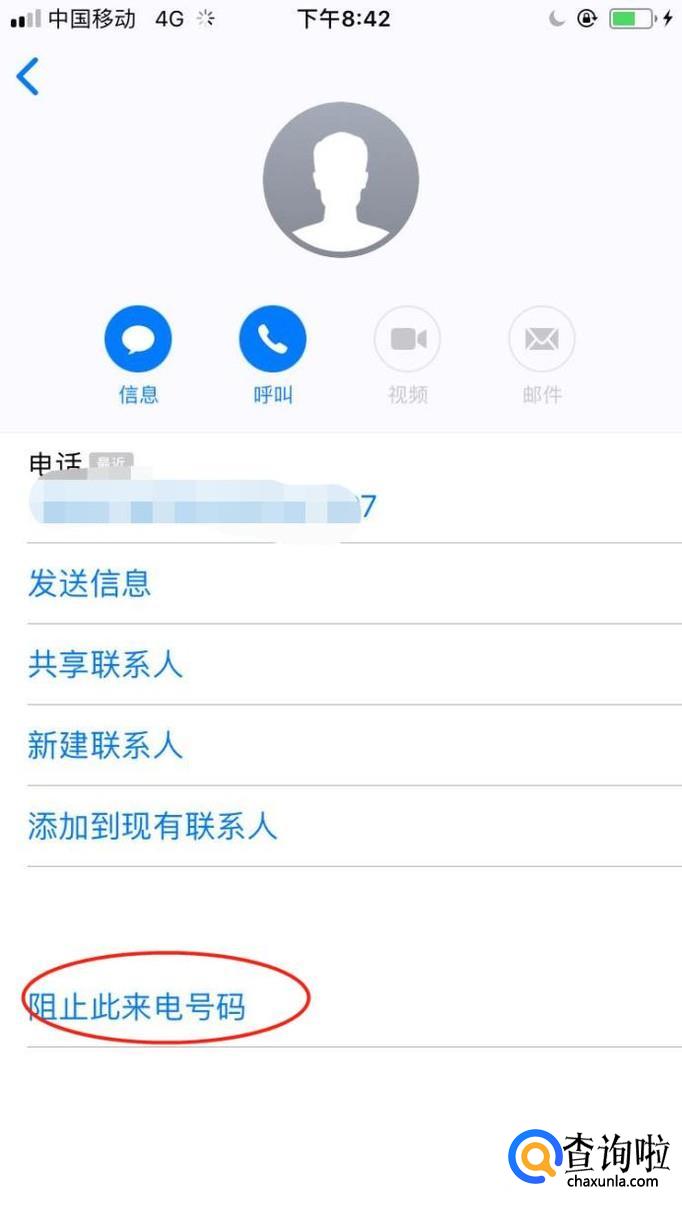682x1212 pixels.
Task: Tap the blurred phone number row
Action: pos(341,490)
